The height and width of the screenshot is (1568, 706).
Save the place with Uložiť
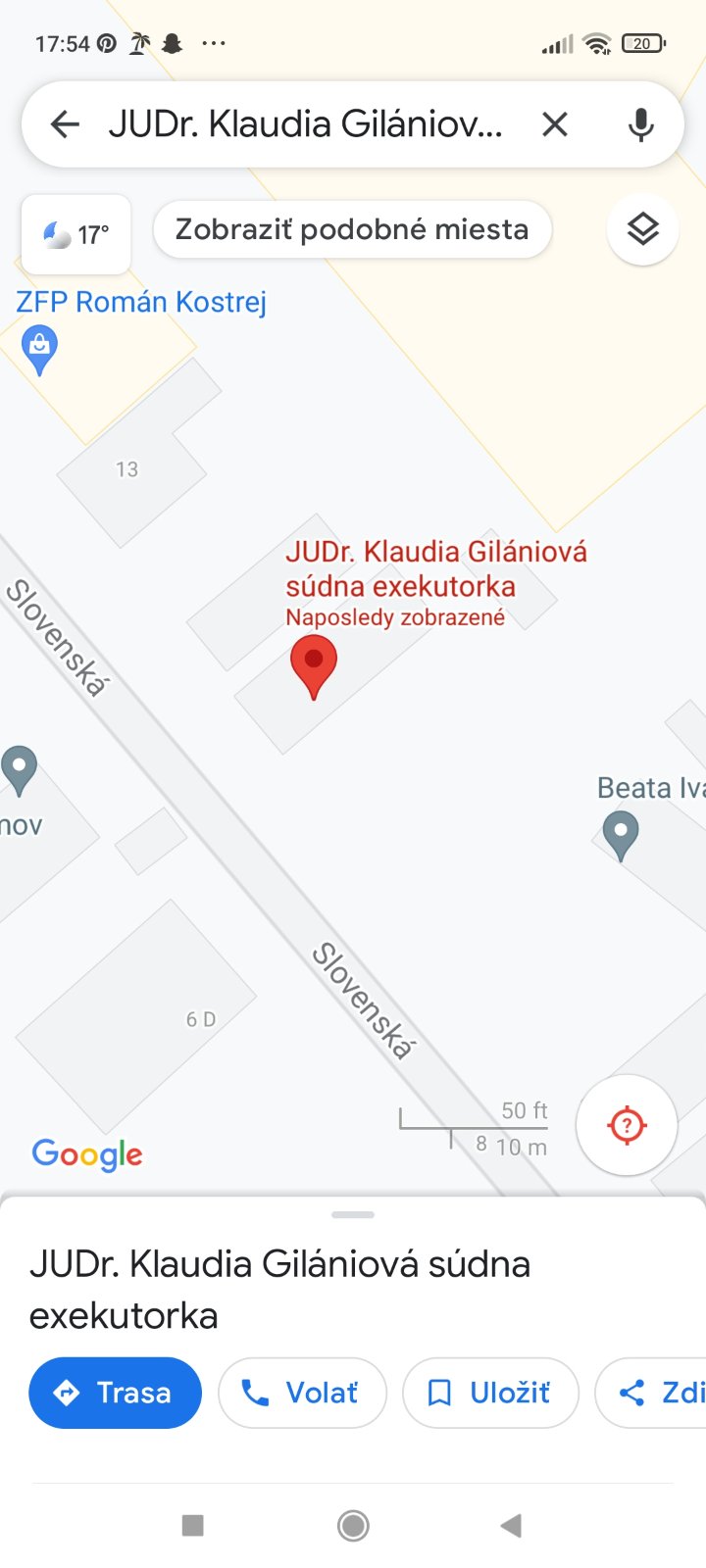pyautogui.click(x=490, y=1393)
